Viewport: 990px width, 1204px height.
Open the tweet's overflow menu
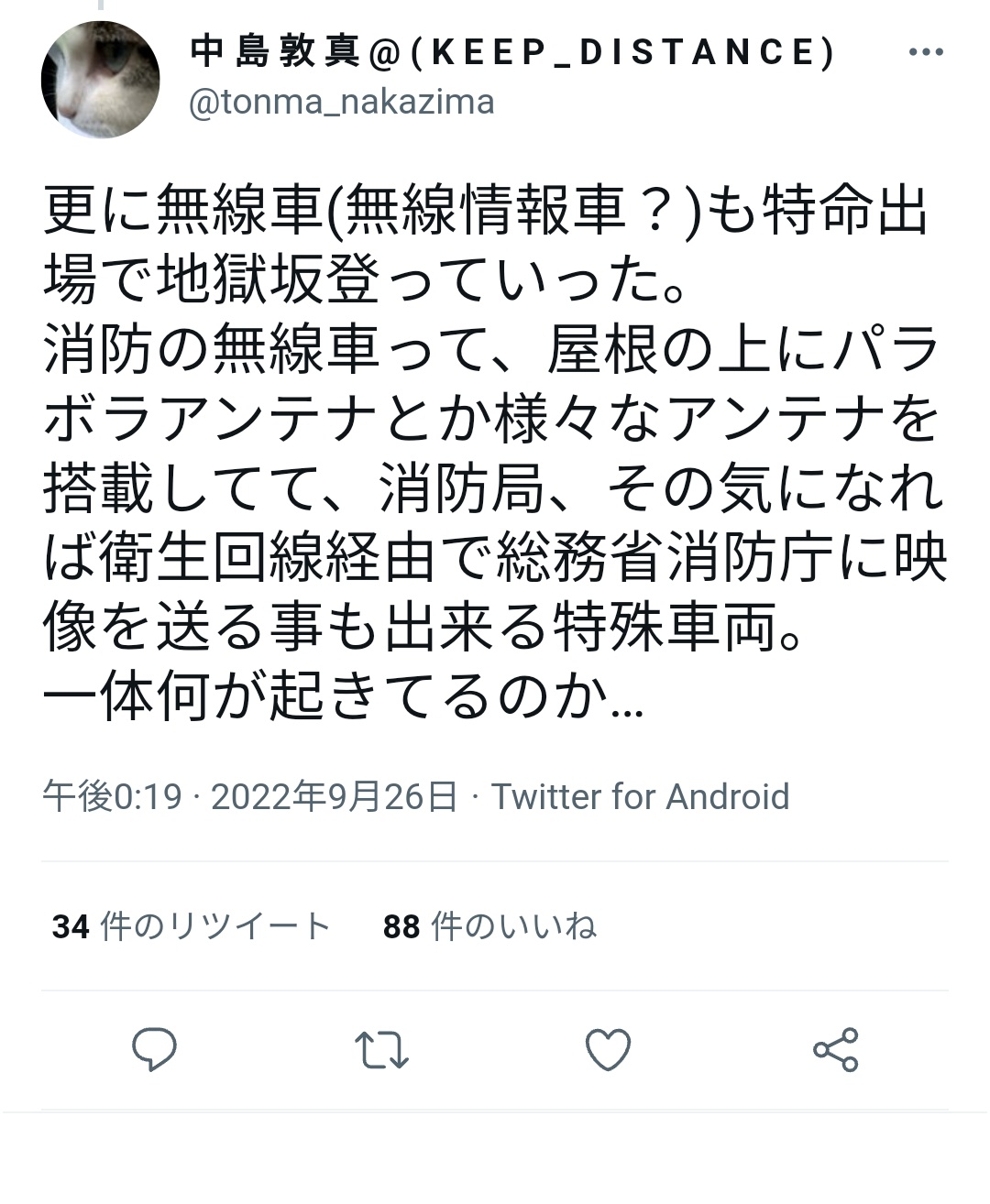(925, 52)
